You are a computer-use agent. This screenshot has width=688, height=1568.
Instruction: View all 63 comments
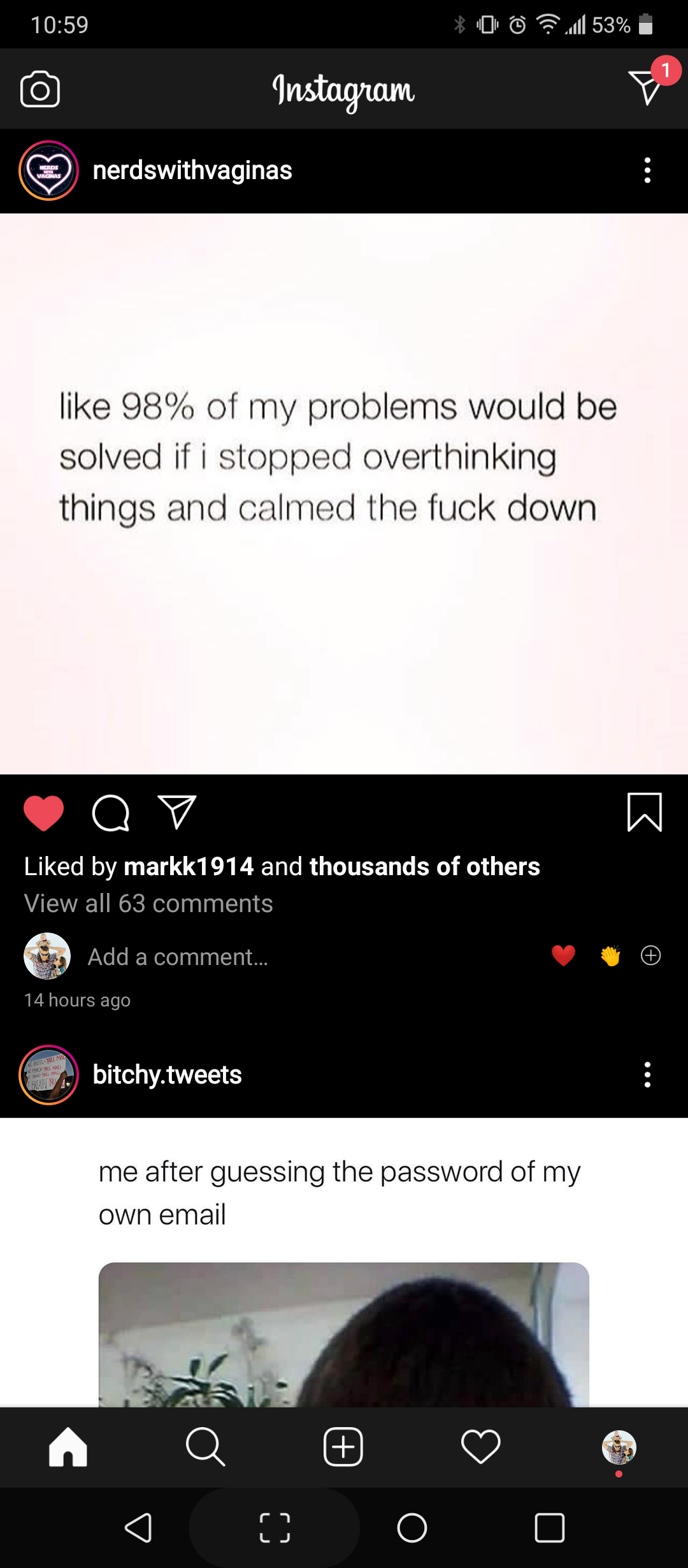[x=148, y=904]
